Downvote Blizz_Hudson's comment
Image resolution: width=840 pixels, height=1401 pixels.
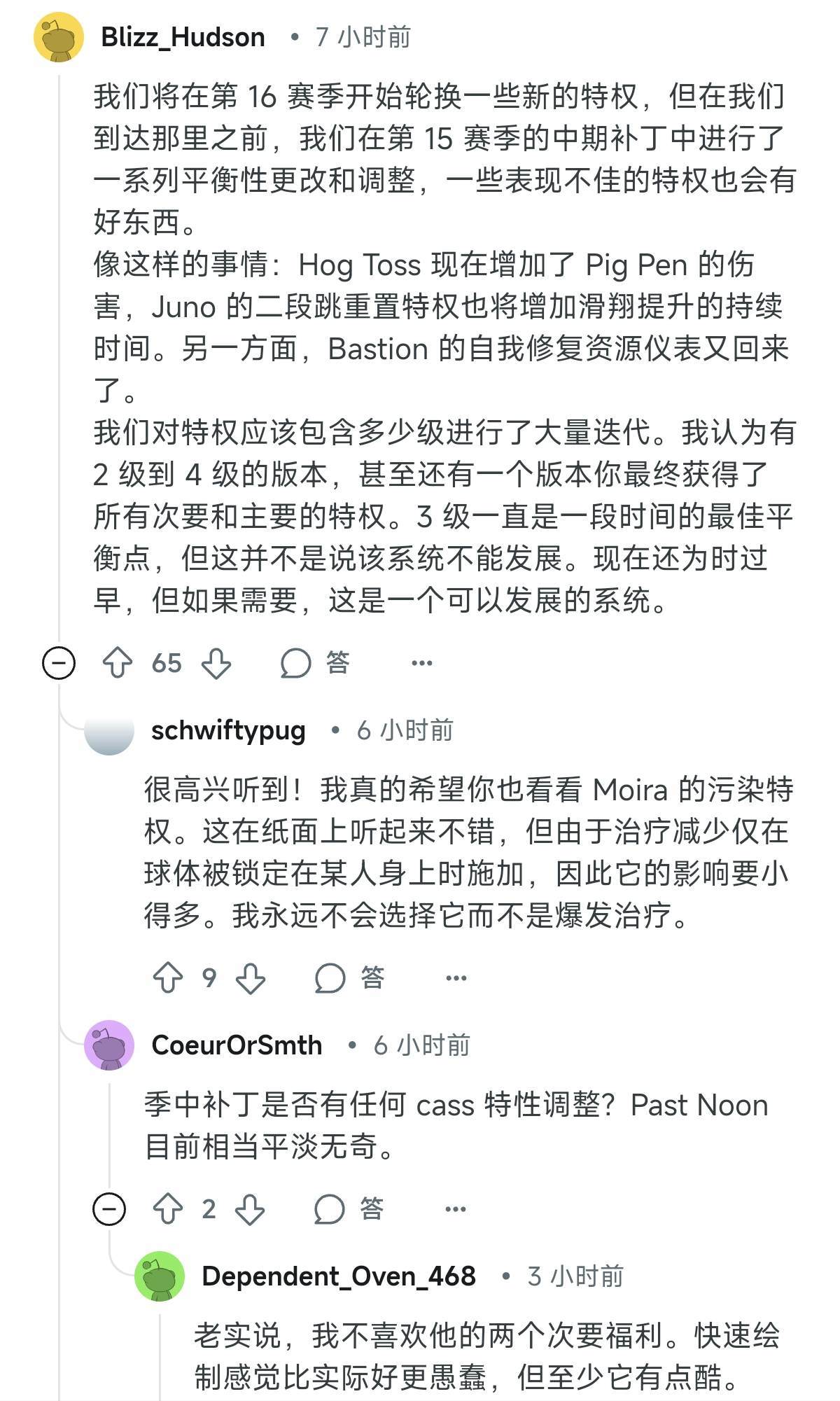click(x=216, y=662)
